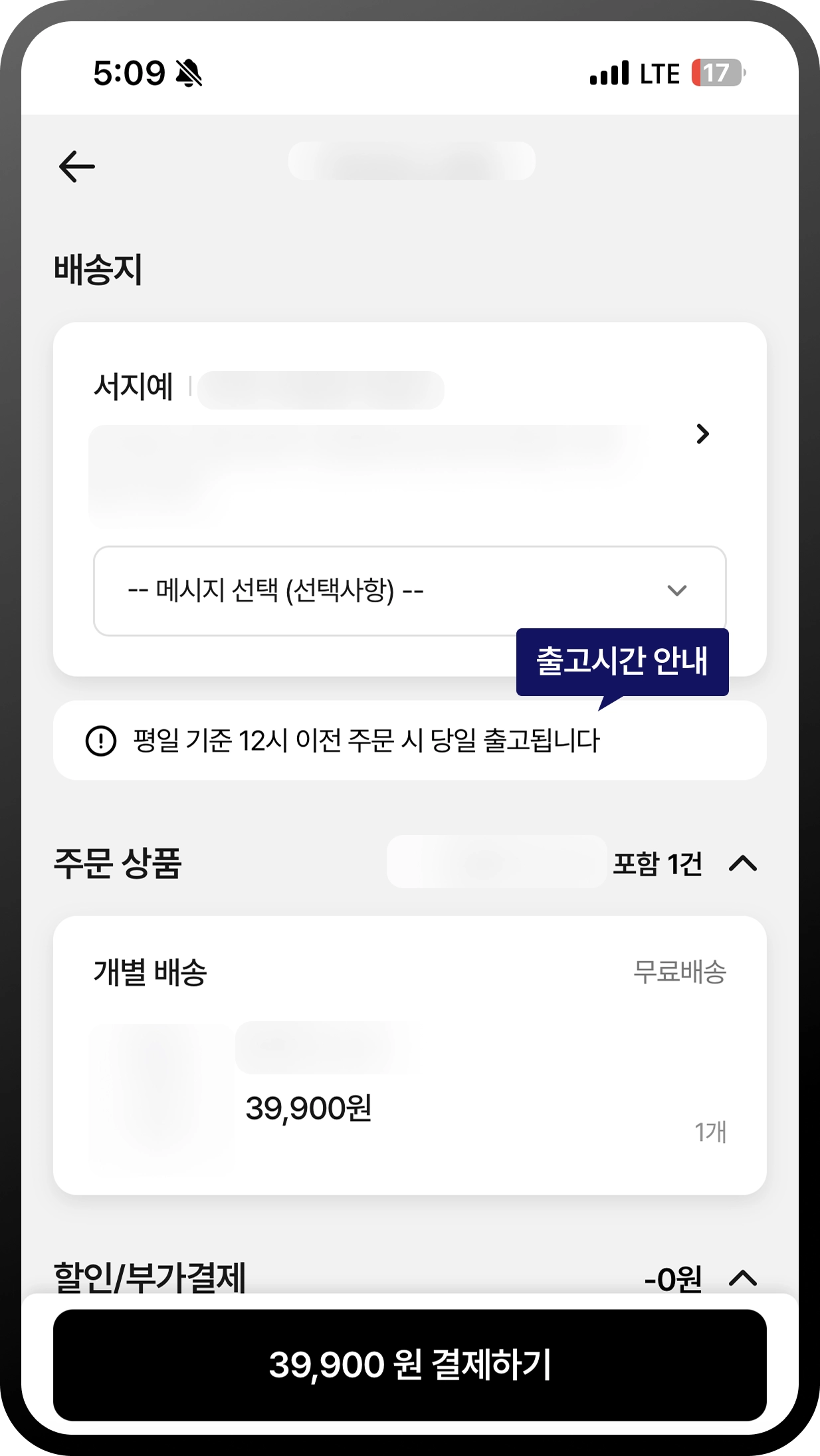Open the delivery address details for 서지예
The height and width of the screenshot is (1456, 820).
click(702, 434)
